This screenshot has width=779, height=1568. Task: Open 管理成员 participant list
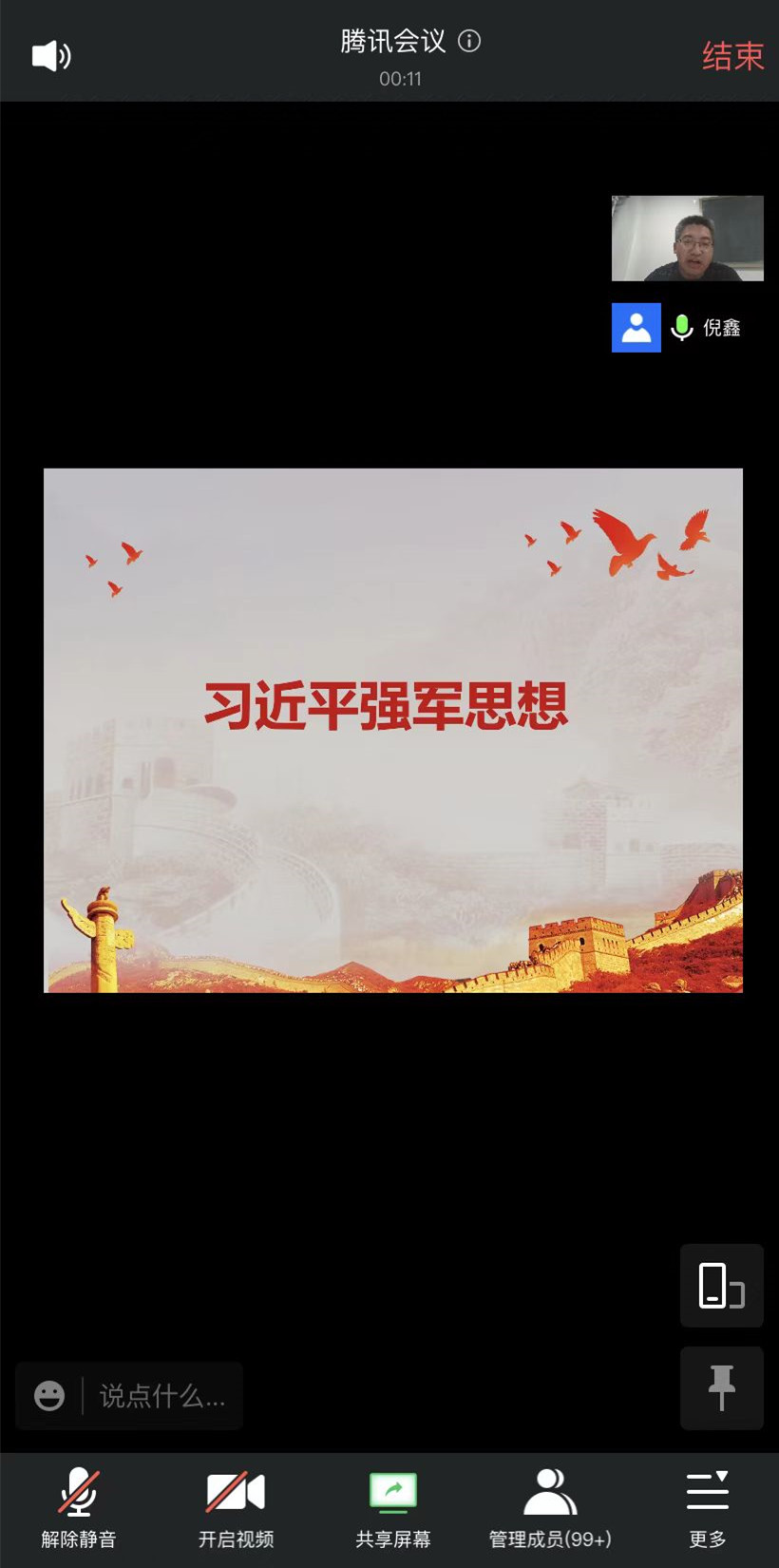click(550, 1507)
